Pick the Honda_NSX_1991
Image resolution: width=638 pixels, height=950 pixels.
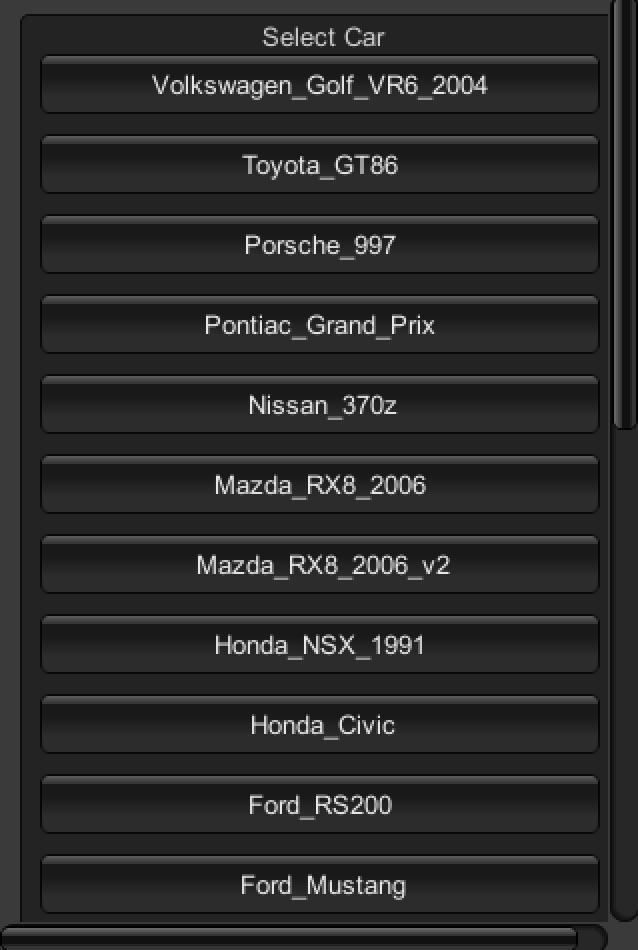click(x=319, y=645)
